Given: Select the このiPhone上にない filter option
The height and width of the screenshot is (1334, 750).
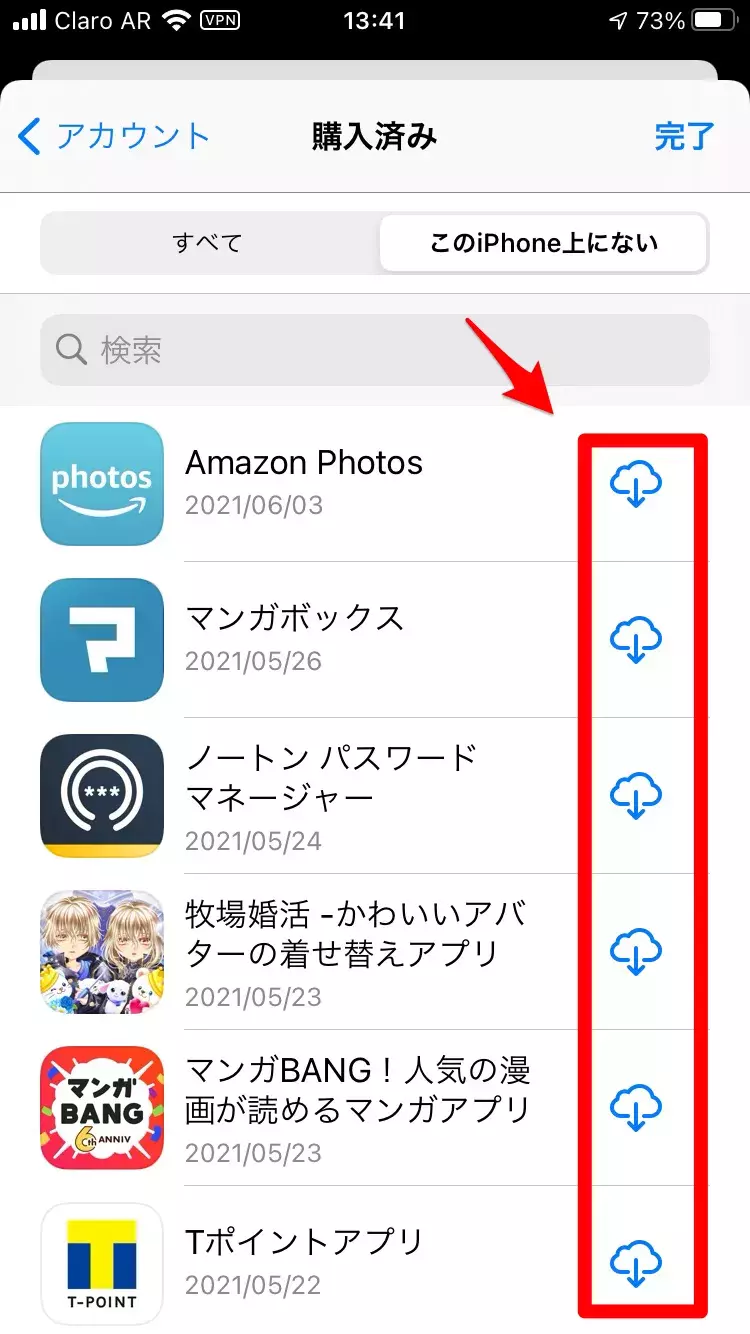Looking at the screenshot, I should tap(543, 242).
